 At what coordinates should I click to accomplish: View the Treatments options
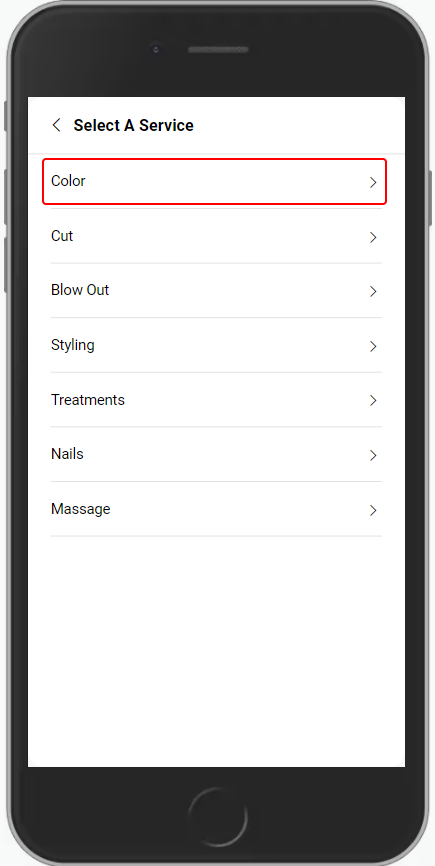point(216,400)
